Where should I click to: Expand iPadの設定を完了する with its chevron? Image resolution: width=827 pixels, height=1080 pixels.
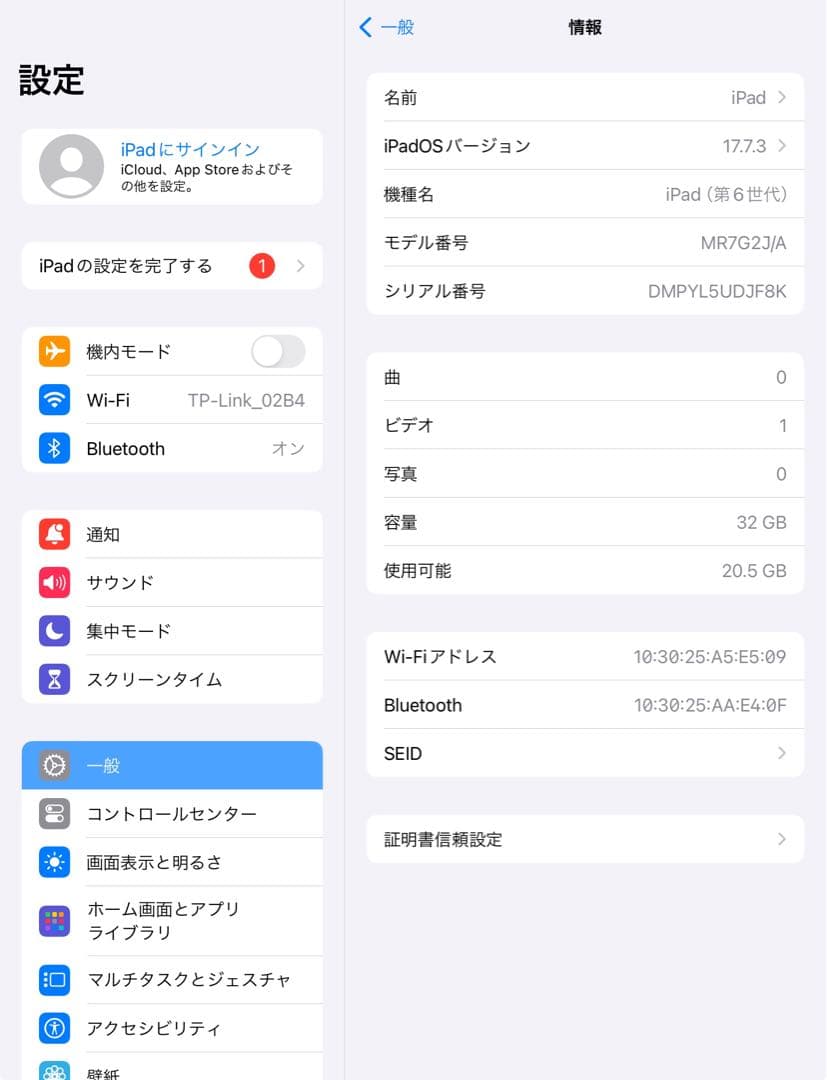pos(299,265)
